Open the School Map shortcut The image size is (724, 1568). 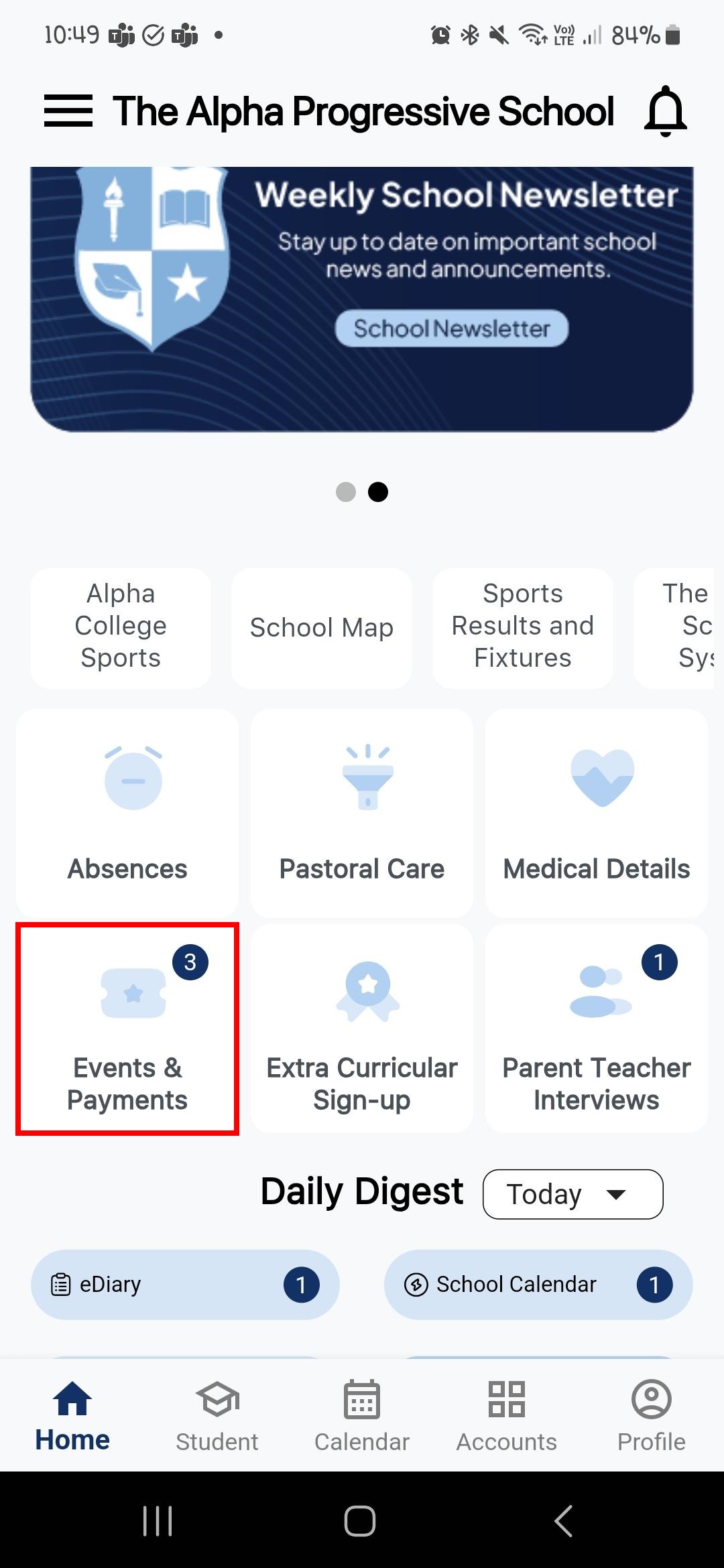[322, 627]
